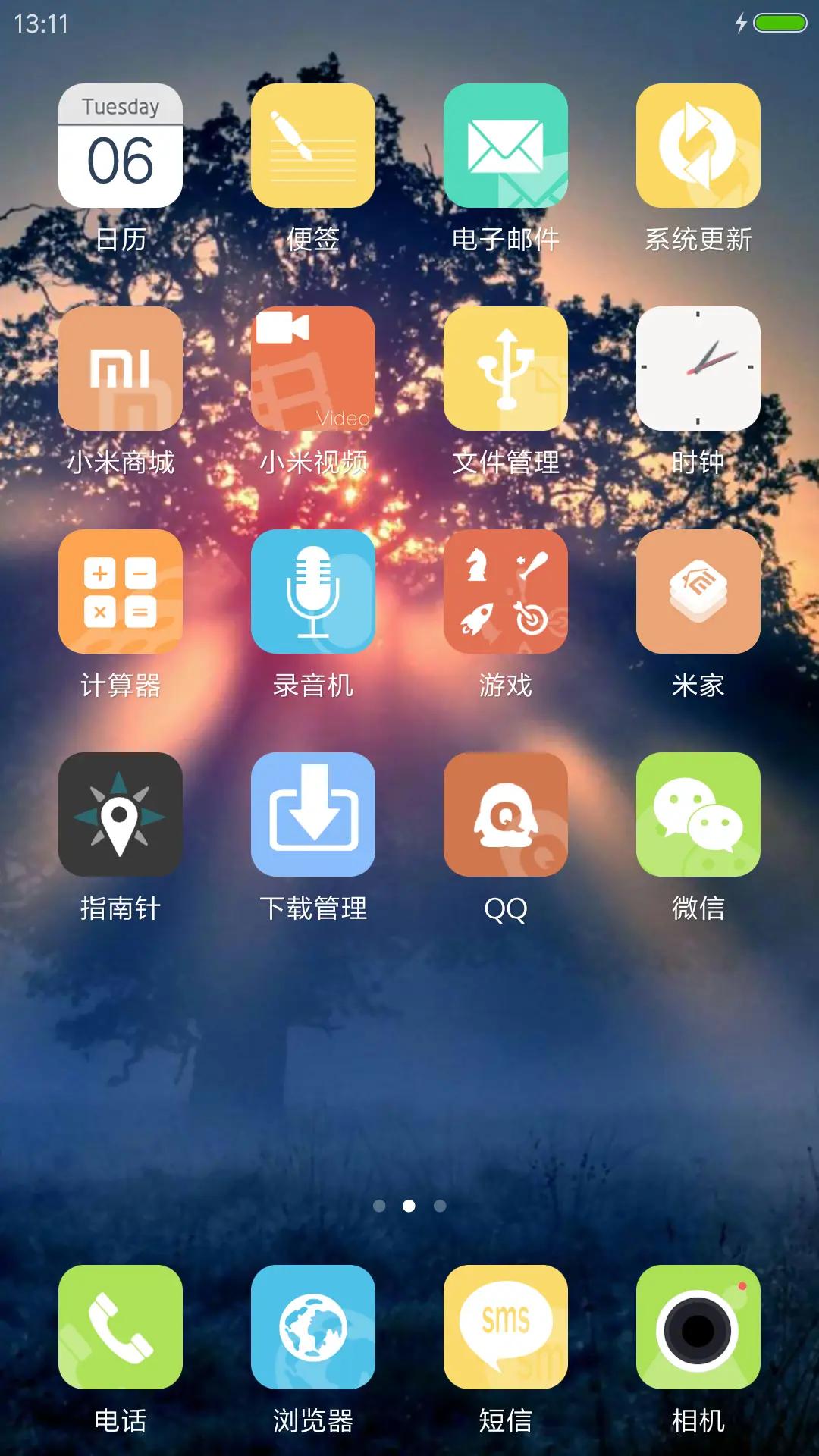Open the 计算器 calculator

[121, 591]
